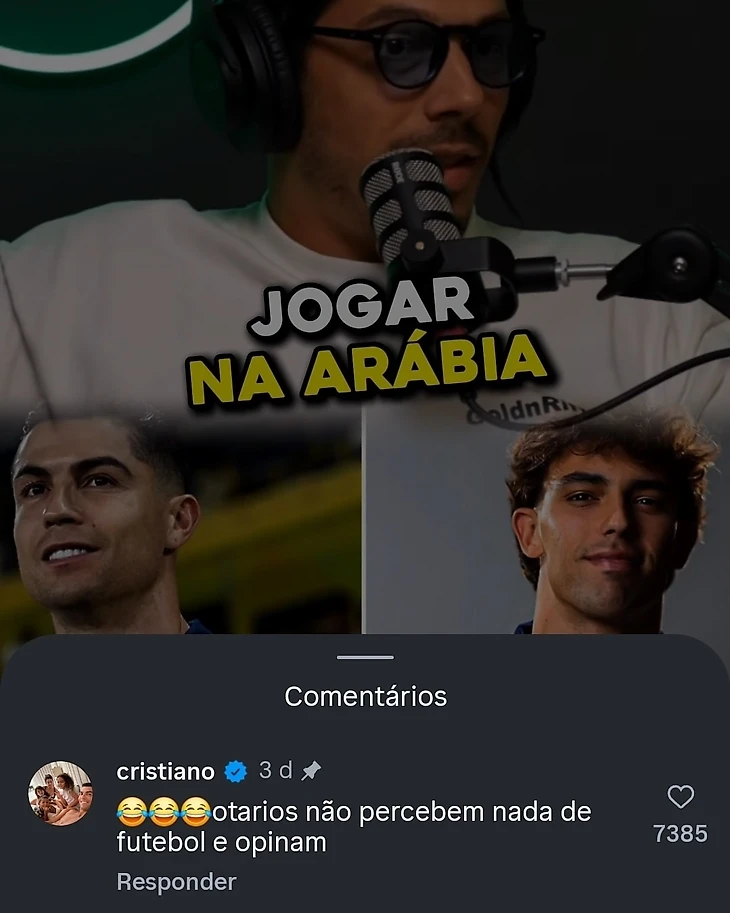This screenshot has width=730, height=913.
Task: Open the cristiano username link
Action: (165, 771)
